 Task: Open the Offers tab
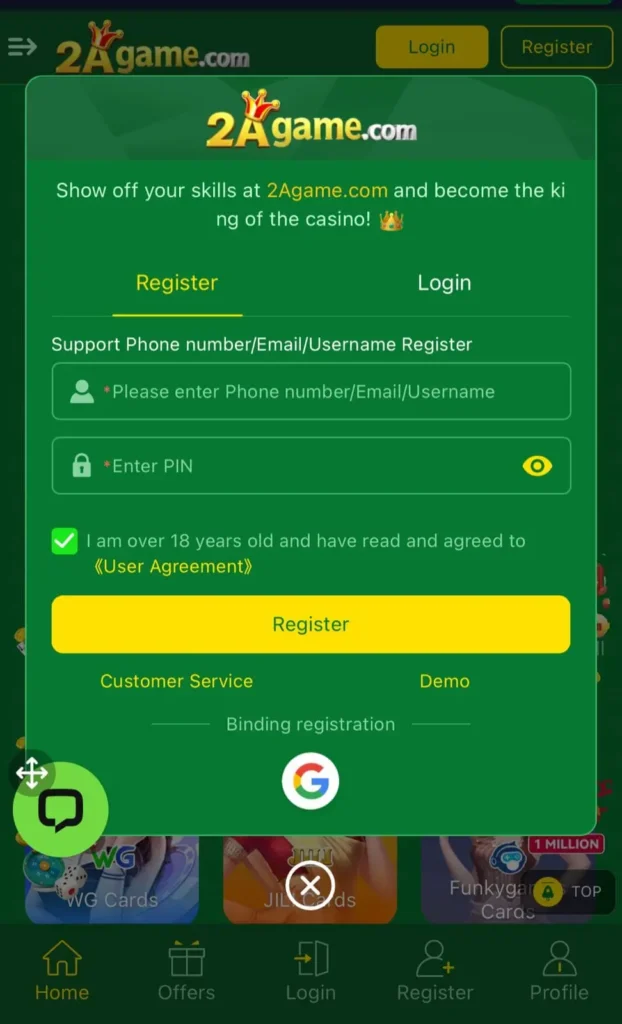coord(186,971)
